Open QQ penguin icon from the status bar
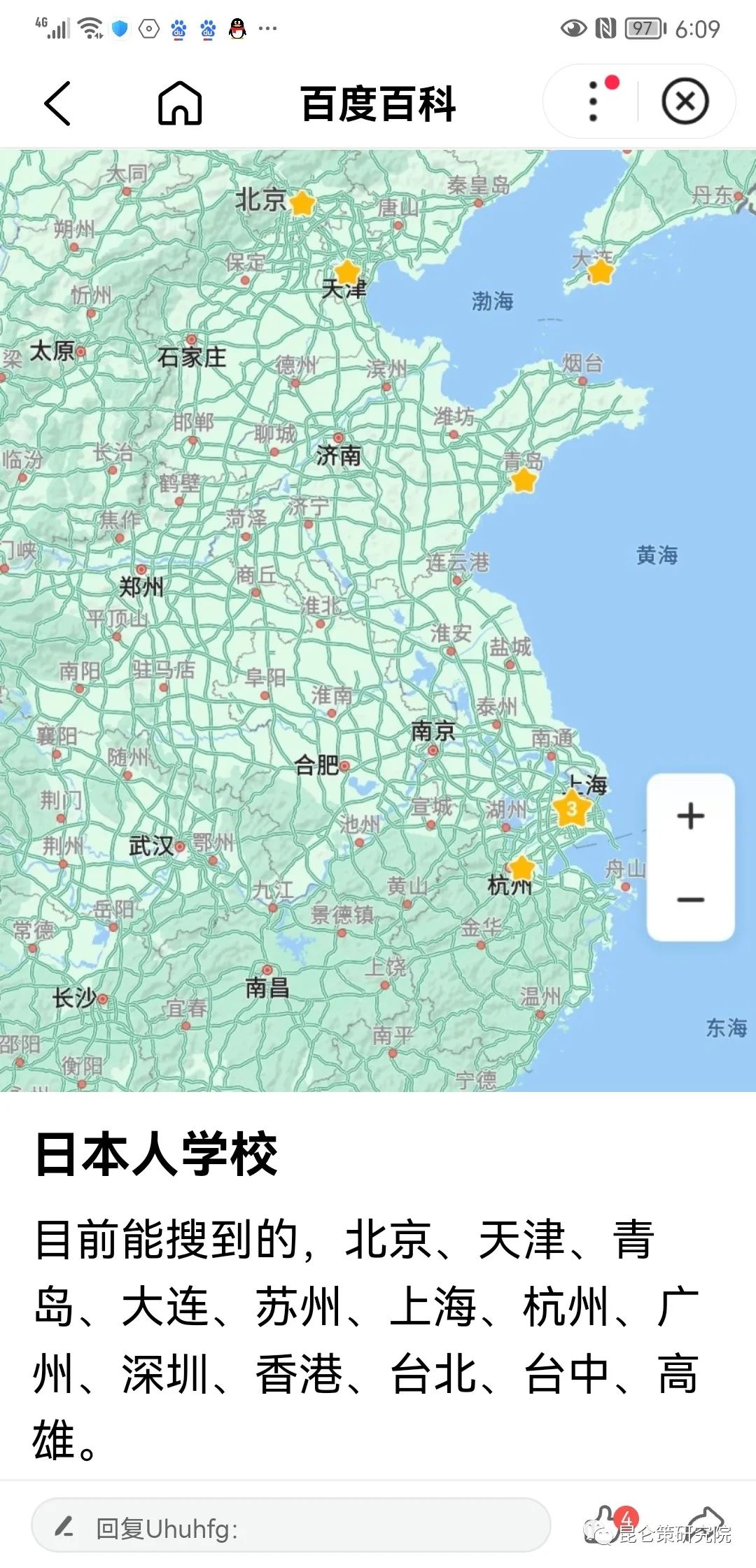Viewport: 756px width, 1568px height. [x=238, y=28]
